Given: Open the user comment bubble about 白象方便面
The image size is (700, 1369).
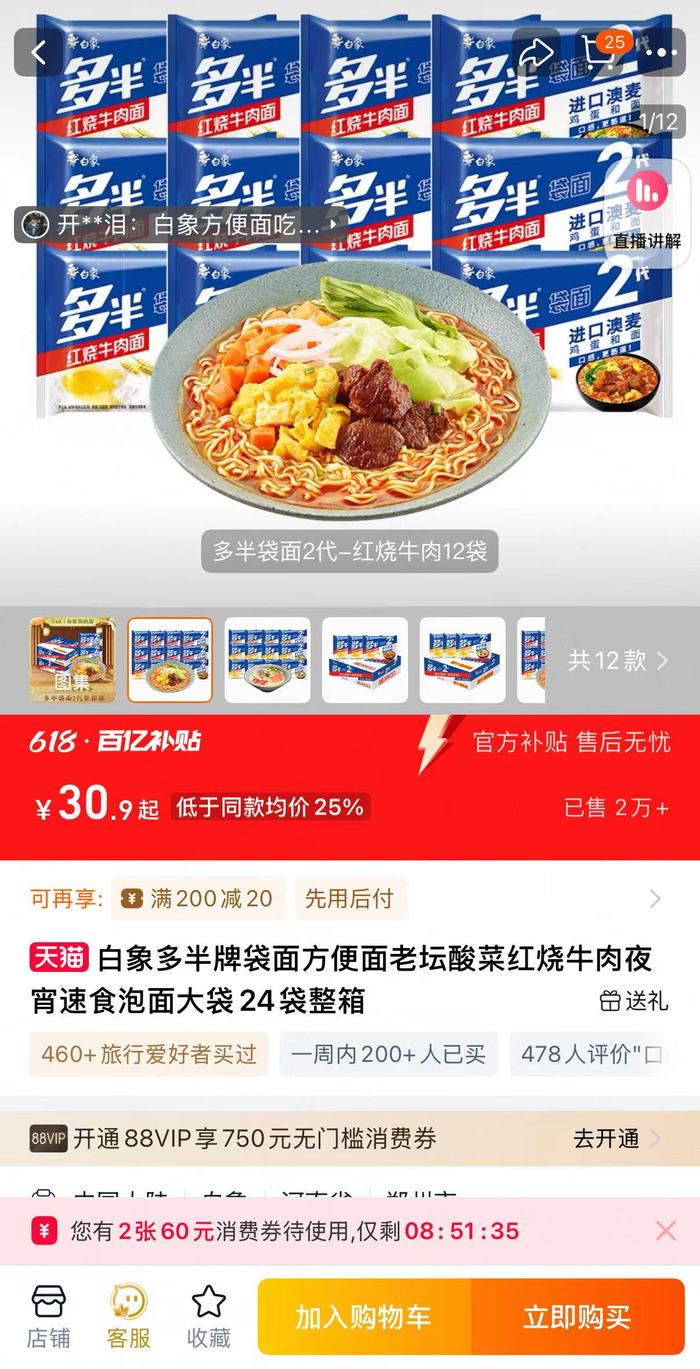Looking at the screenshot, I should [180, 225].
